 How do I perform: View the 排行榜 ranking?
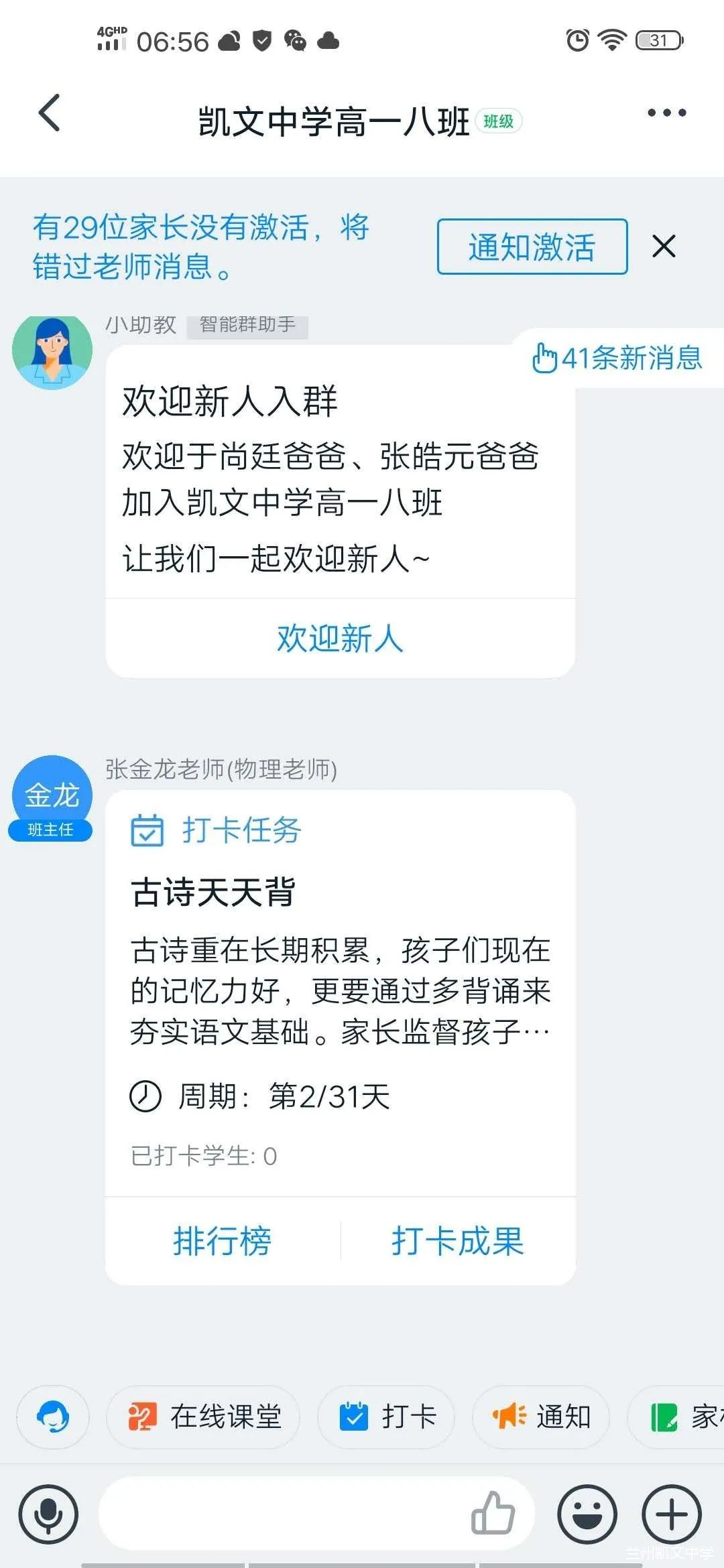click(x=223, y=1240)
